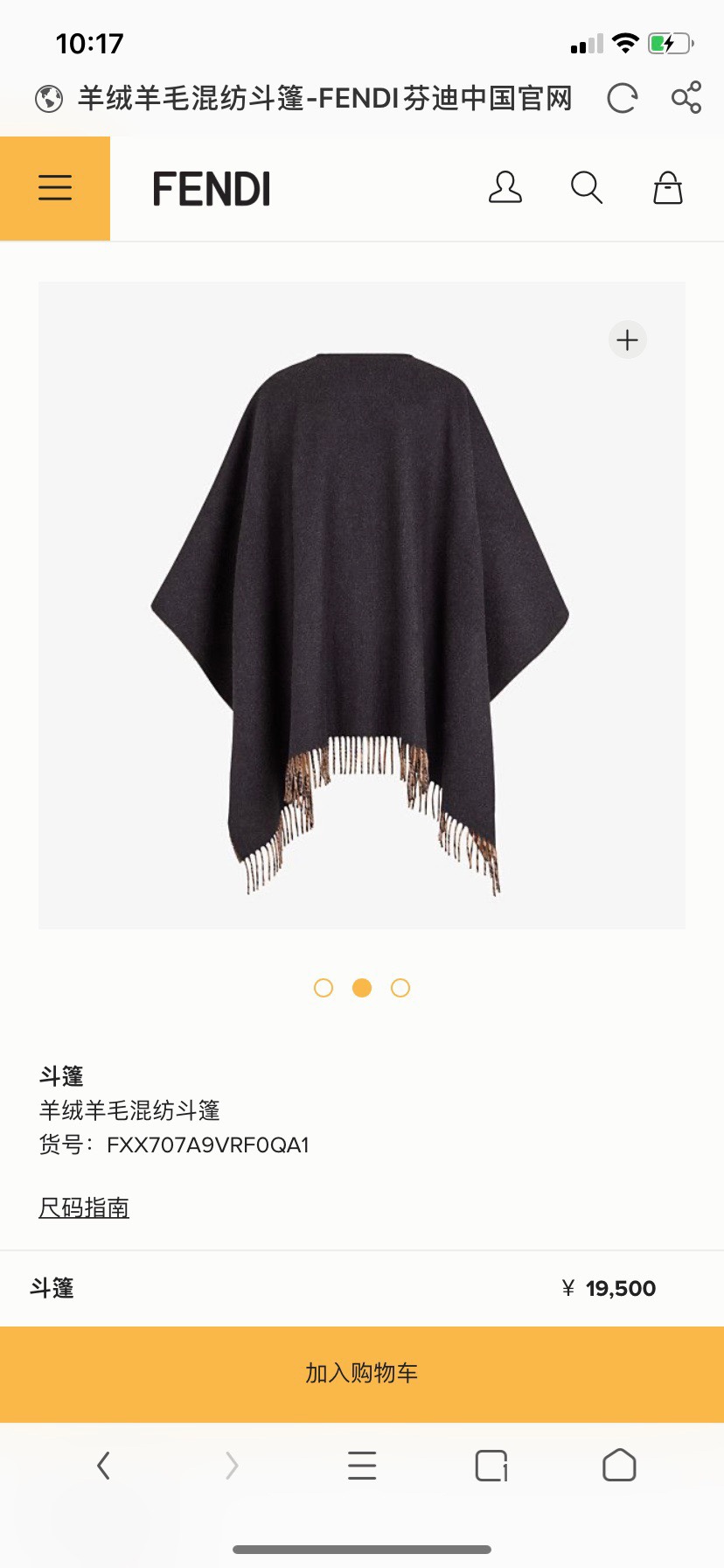Image resolution: width=724 pixels, height=1568 pixels.
Task: Select the third carousel dot
Action: click(x=400, y=987)
